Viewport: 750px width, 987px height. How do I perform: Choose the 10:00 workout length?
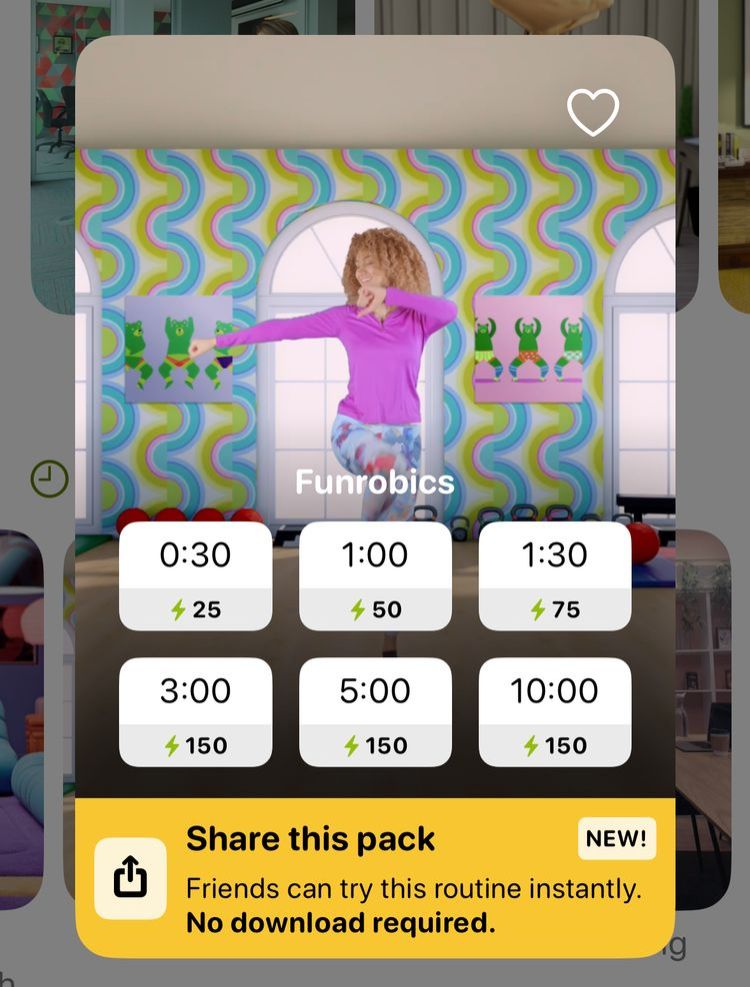coord(554,712)
